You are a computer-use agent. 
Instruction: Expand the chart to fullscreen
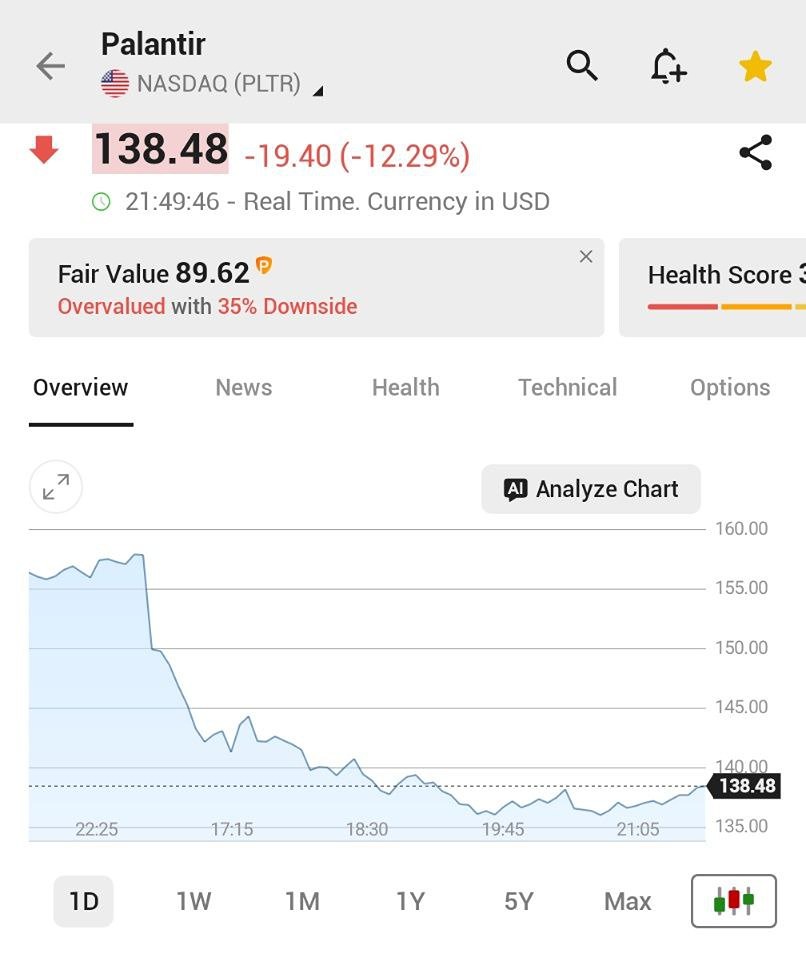(x=55, y=487)
